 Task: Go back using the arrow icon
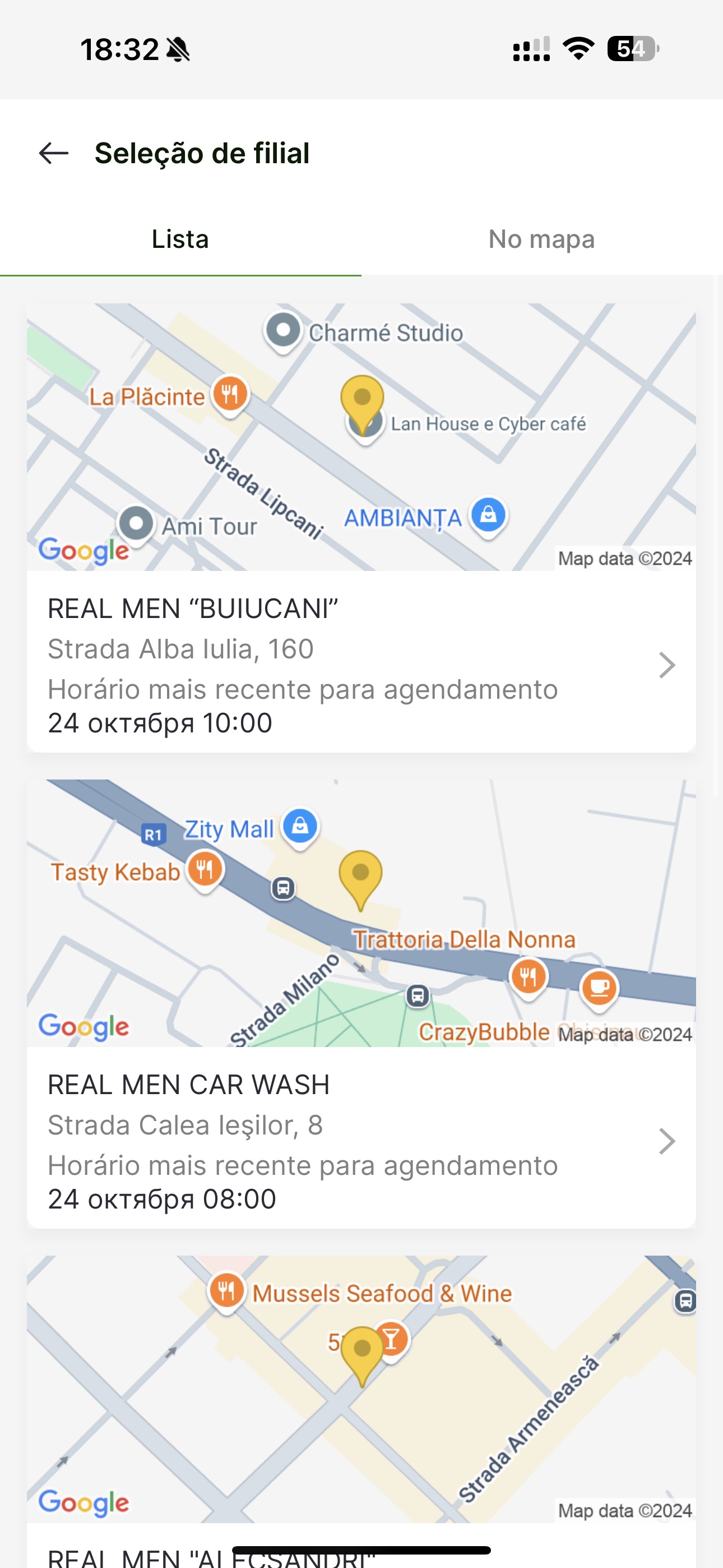pos(54,154)
